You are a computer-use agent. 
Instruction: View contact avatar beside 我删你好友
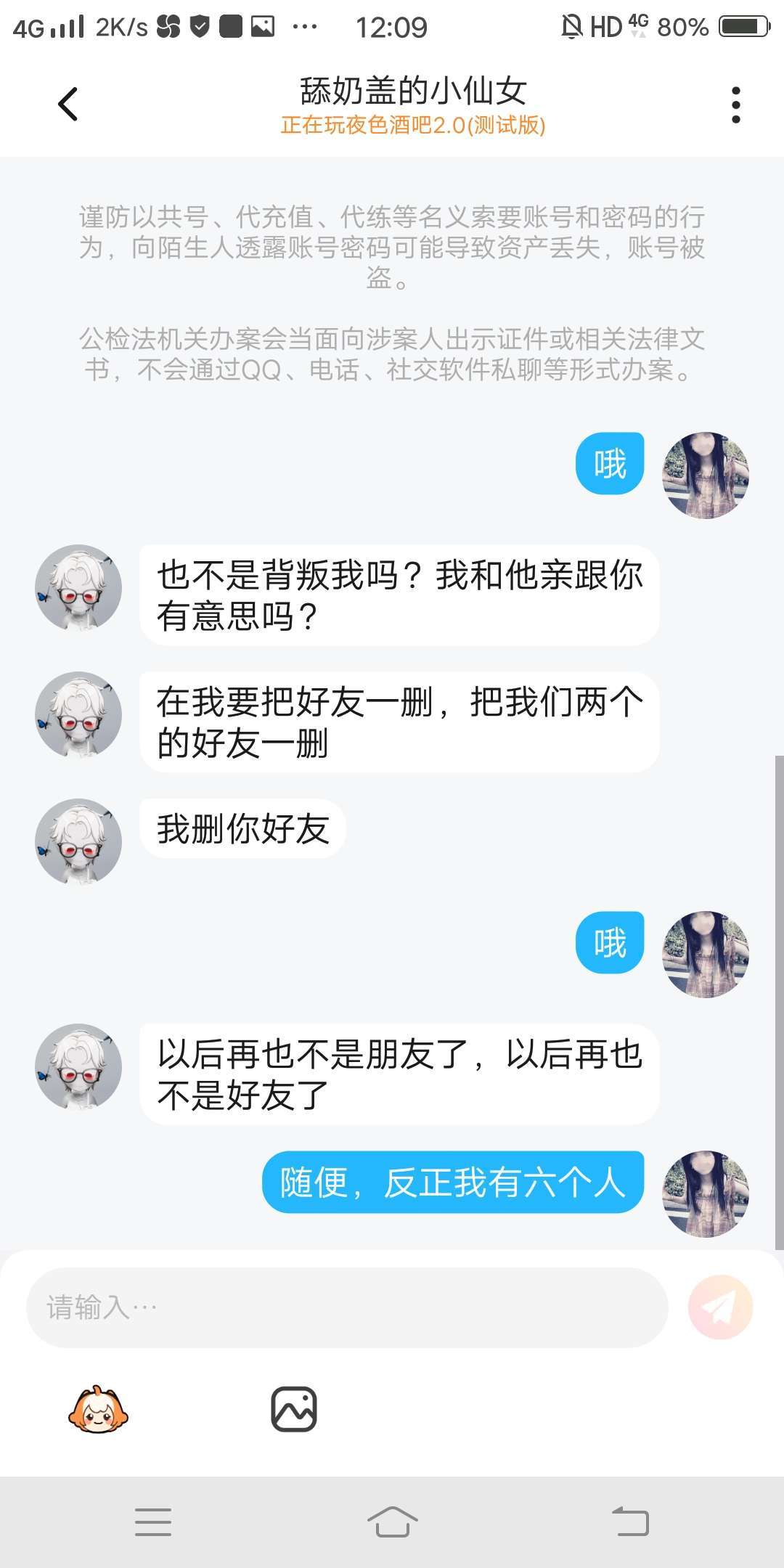click(x=78, y=842)
